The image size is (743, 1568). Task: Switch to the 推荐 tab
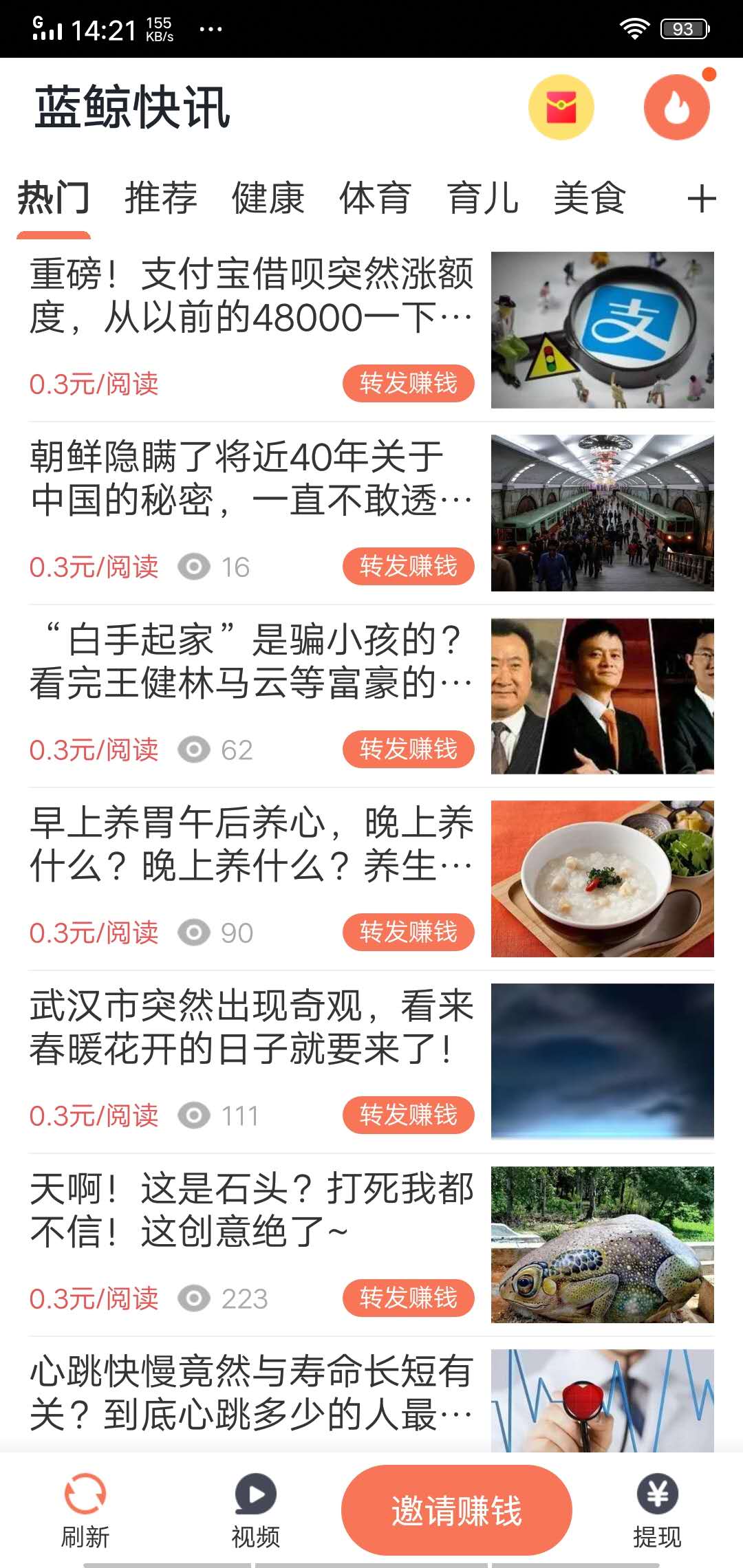click(x=160, y=198)
